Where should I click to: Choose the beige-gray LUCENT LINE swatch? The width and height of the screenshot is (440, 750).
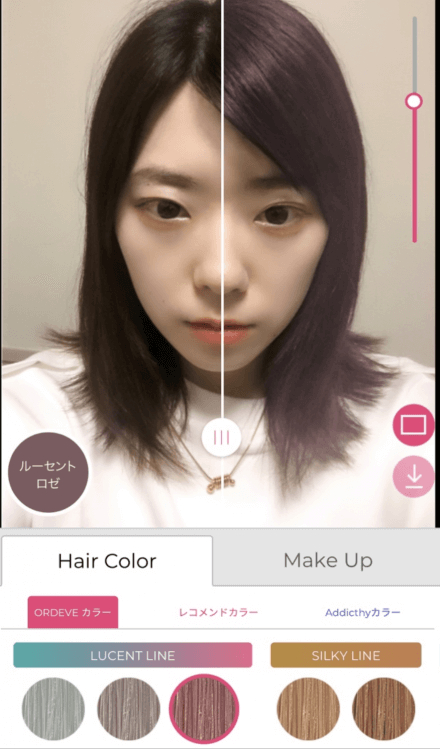[x=129, y=709]
